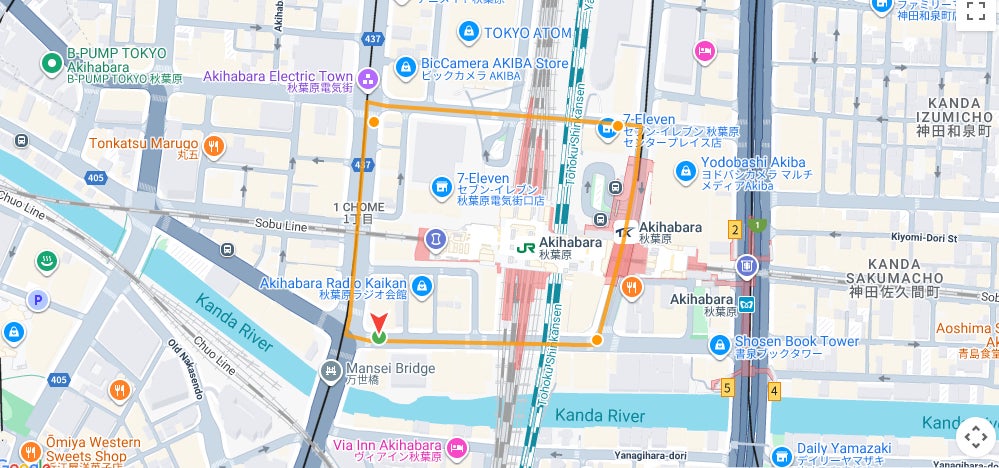Open the map camera controls
Image resolution: width=999 pixels, height=468 pixels.
pos(976,438)
